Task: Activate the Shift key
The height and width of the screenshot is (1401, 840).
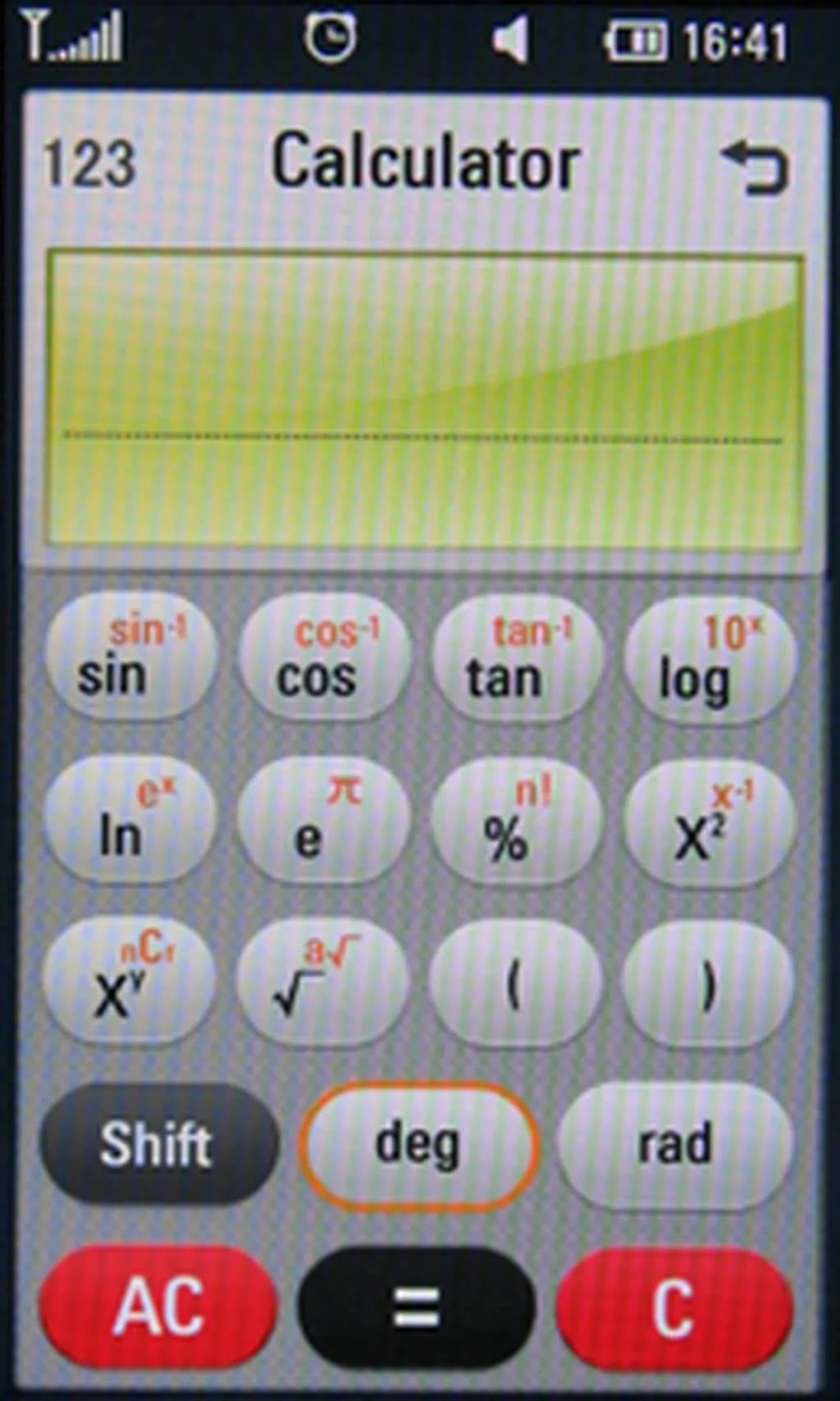Action: [159, 1144]
